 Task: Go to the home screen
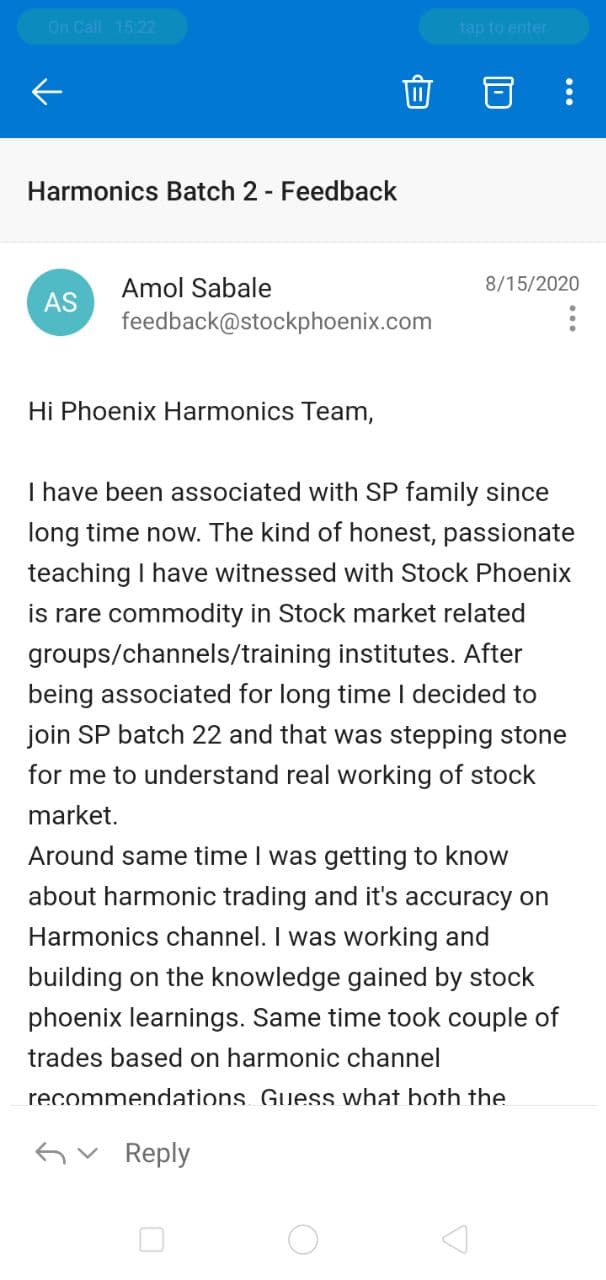click(x=303, y=1240)
